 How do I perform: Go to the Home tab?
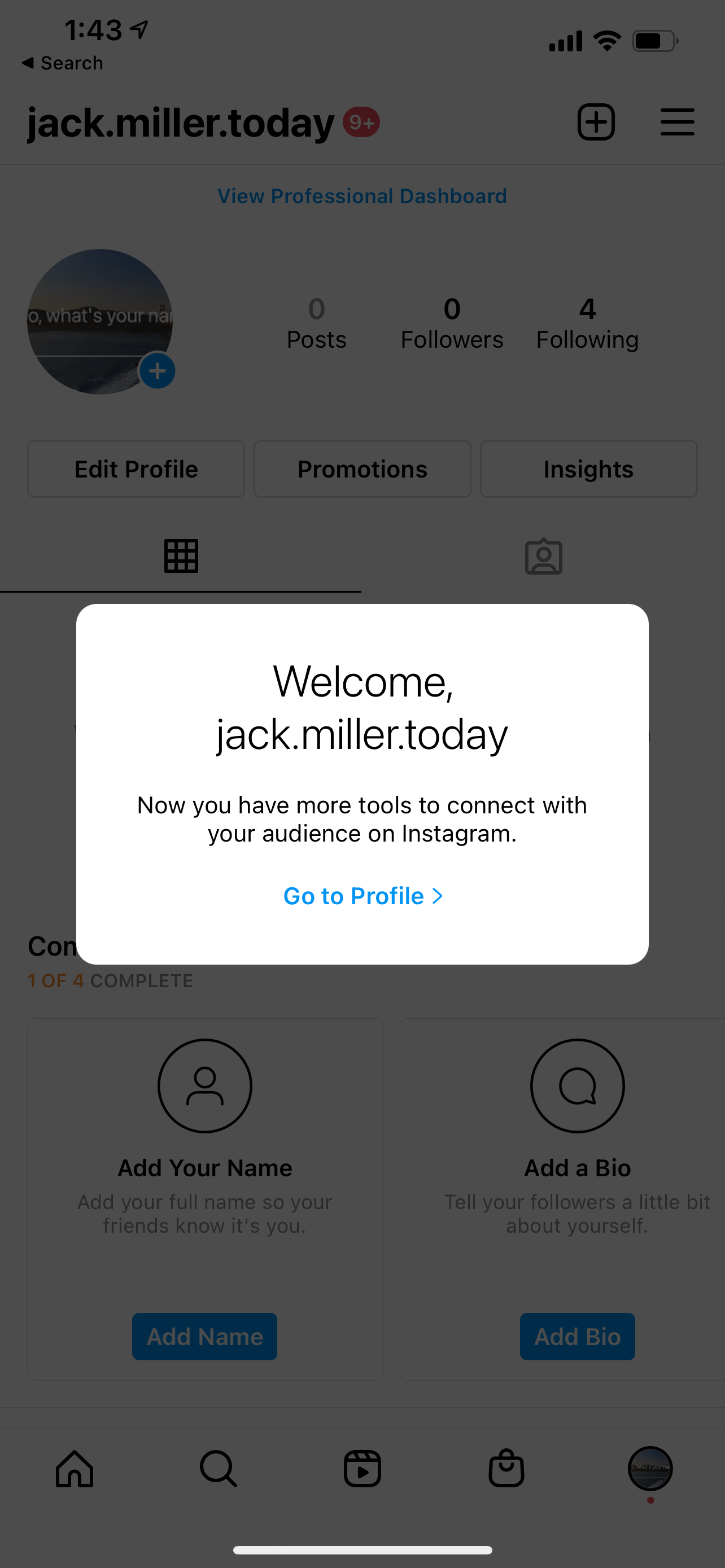(75, 1469)
